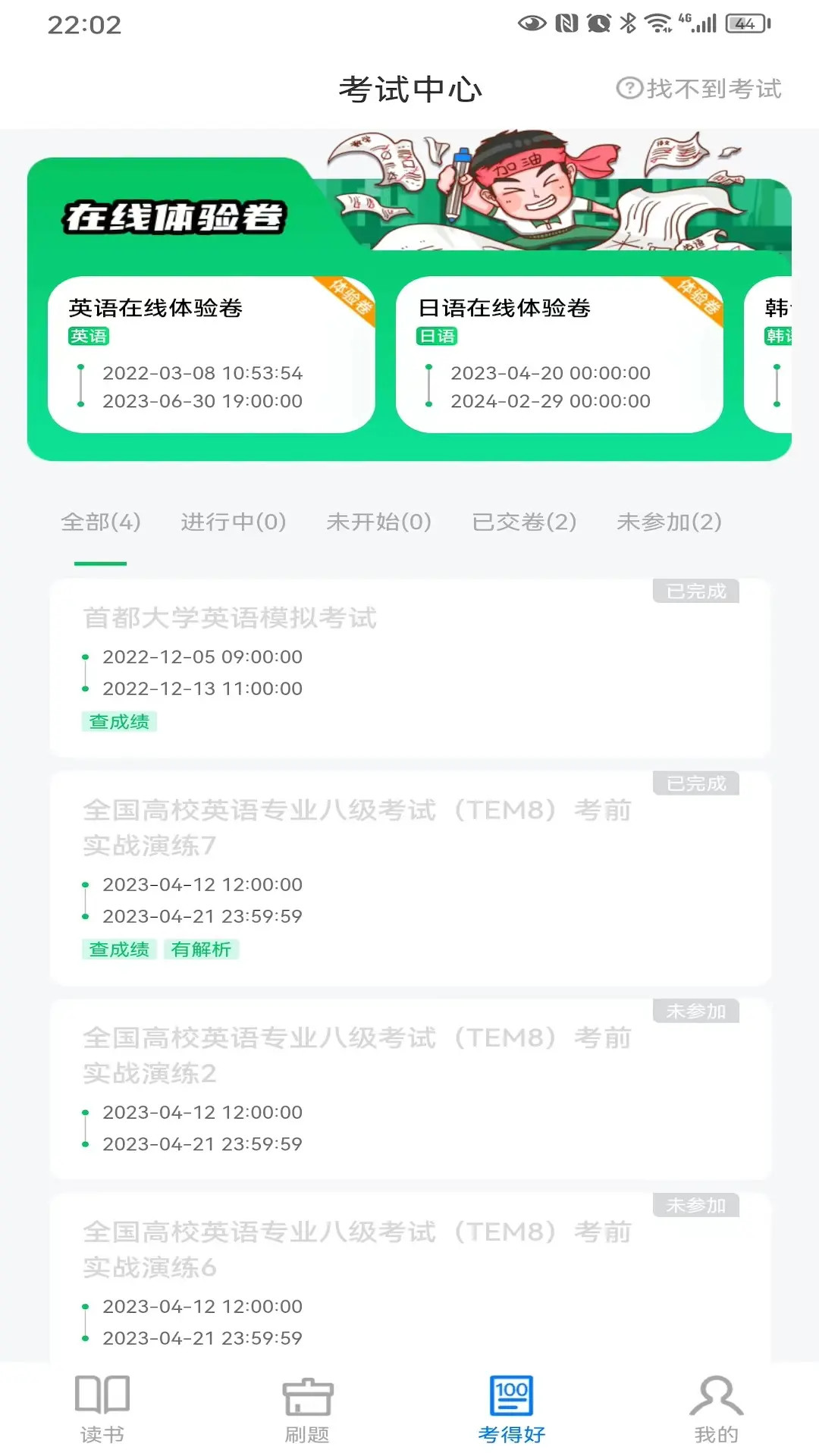Select the 全部(4) tab
819x1456 pixels.
tap(100, 522)
